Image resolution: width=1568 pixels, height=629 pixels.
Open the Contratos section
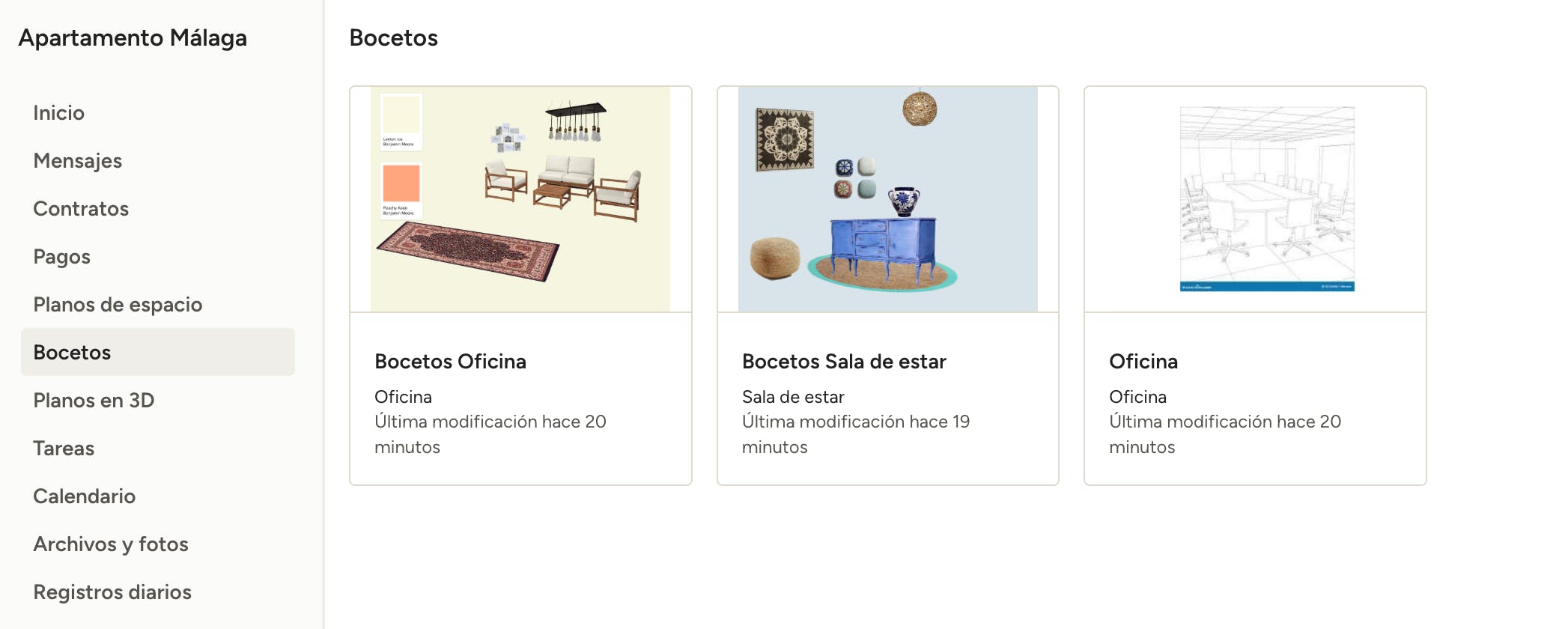[x=81, y=208]
